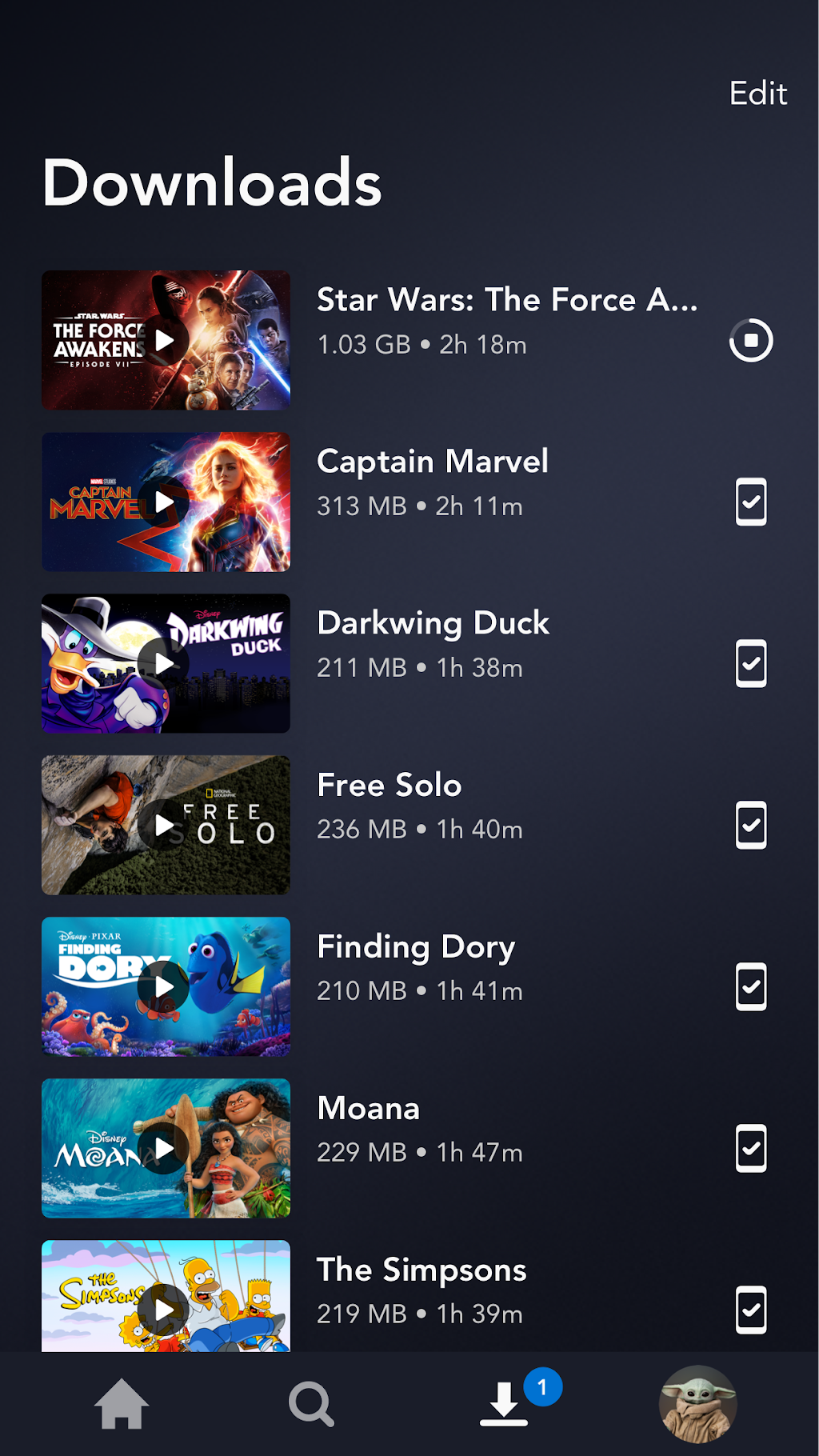Open download options icon for Free Solo
Image resolution: width=819 pixels, height=1456 pixels.
point(750,826)
